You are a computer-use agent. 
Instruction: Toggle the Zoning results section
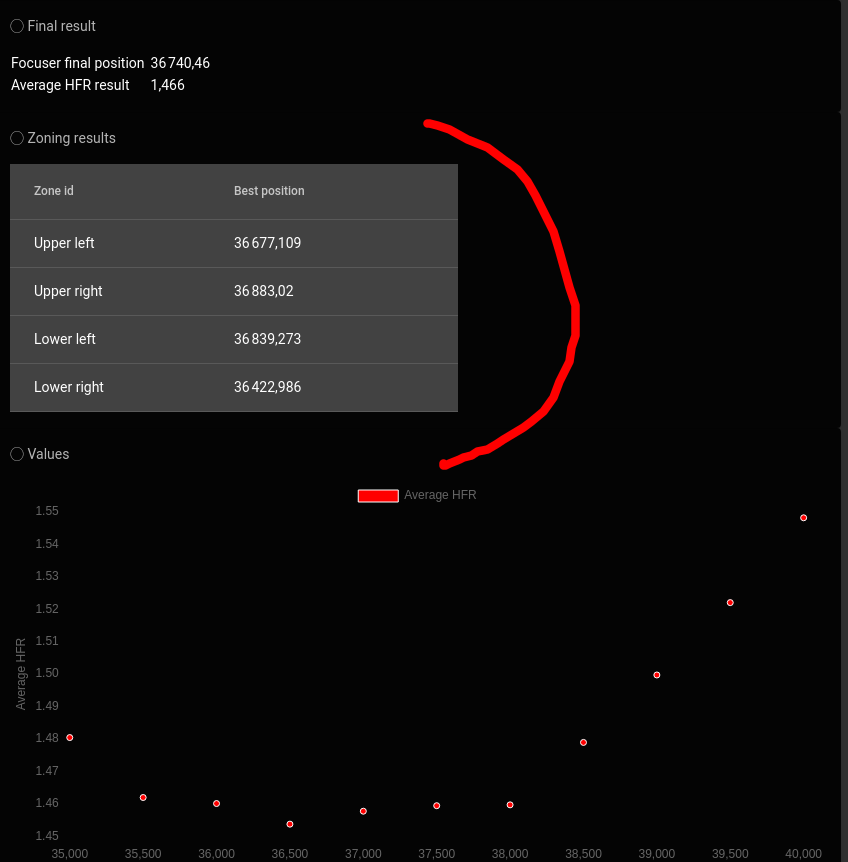click(17, 138)
